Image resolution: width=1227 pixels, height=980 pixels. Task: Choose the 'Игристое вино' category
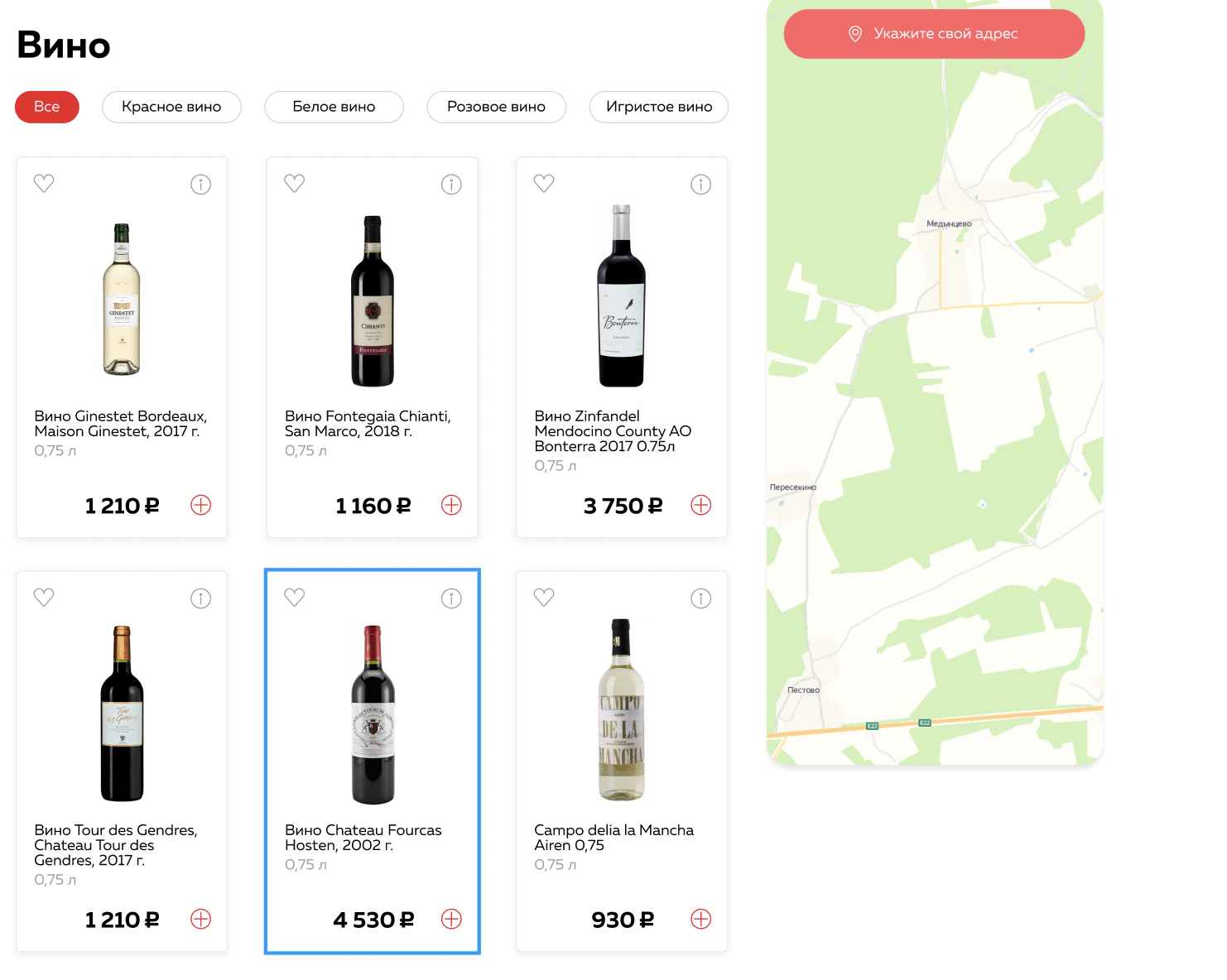pyautogui.click(x=659, y=107)
